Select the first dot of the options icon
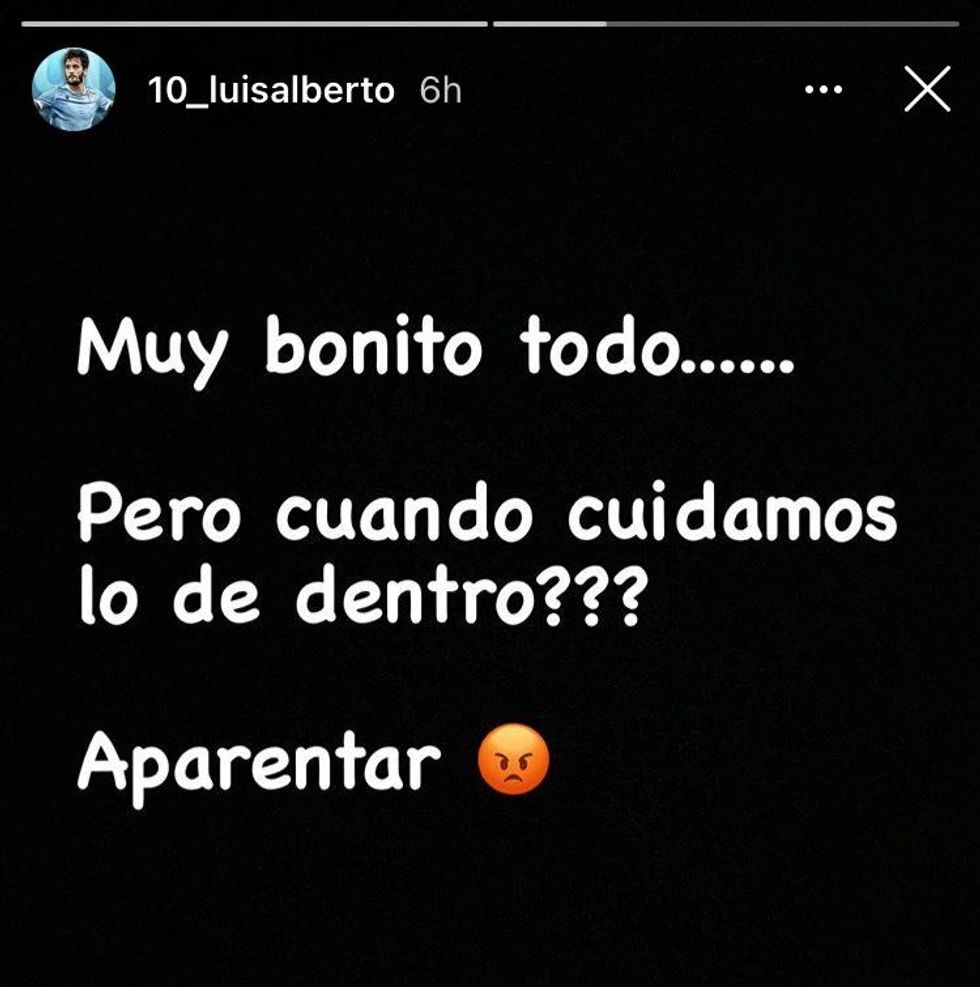This screenshot has width=980, height=987. 809,89
